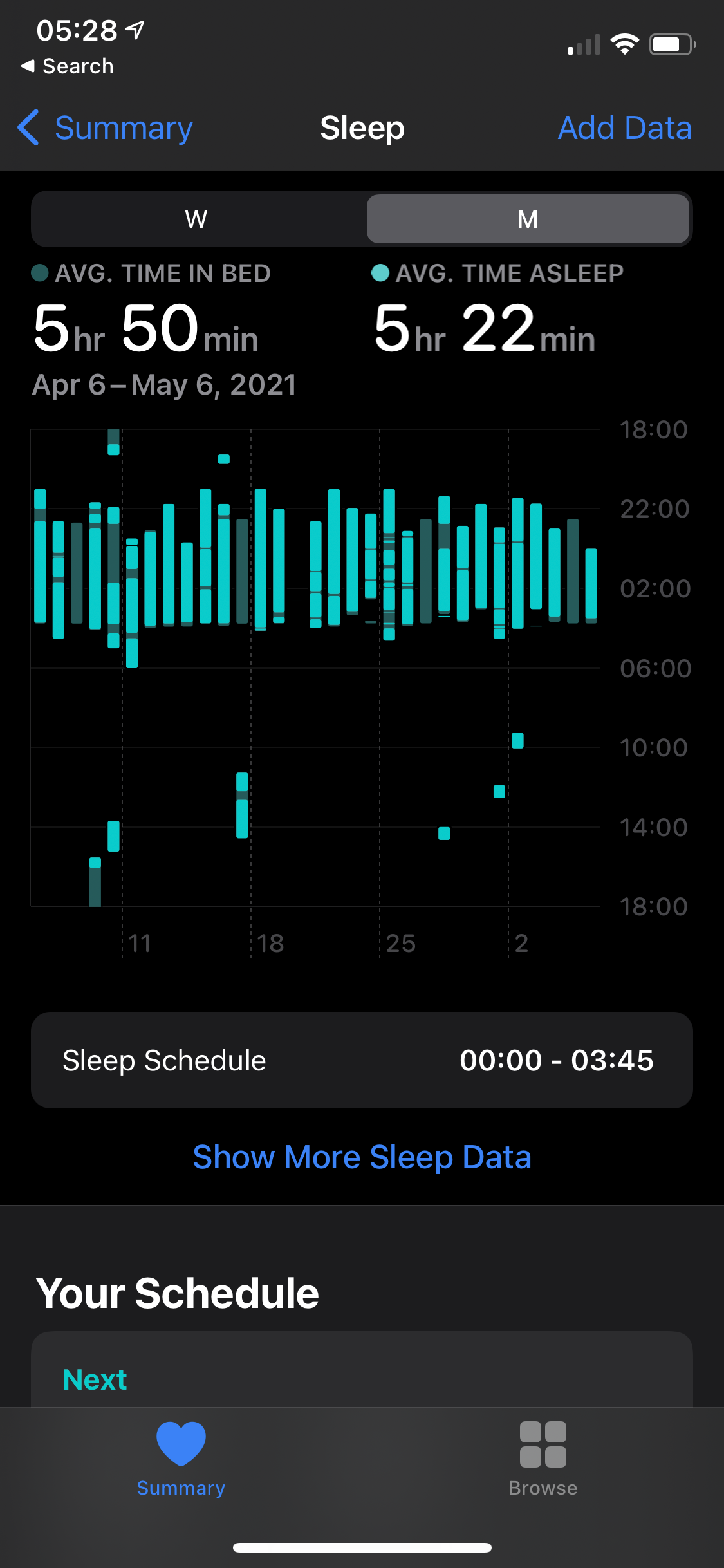
Task: Open the Sleep Schedule row
Action: tap(362, 1060)
